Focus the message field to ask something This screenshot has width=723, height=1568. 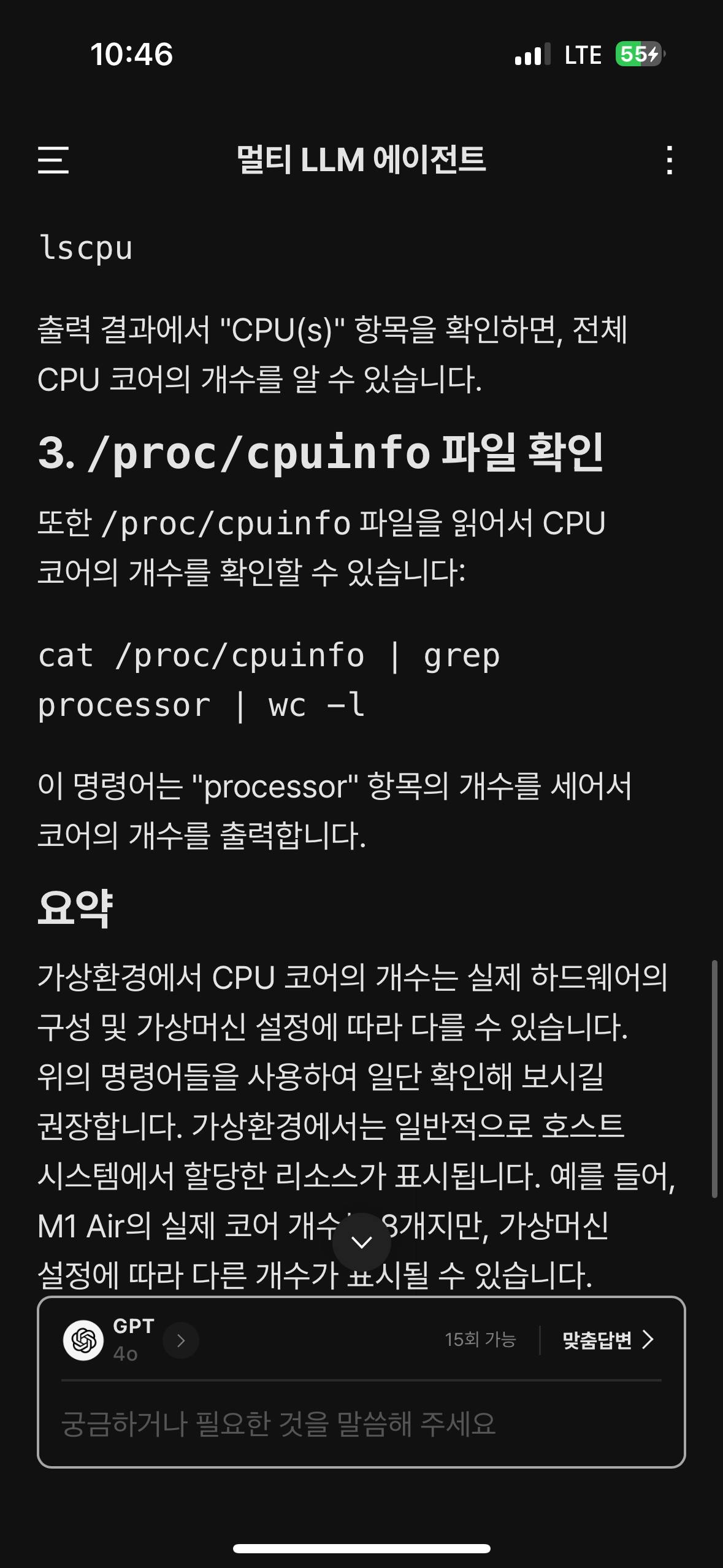click(361, 1423)
